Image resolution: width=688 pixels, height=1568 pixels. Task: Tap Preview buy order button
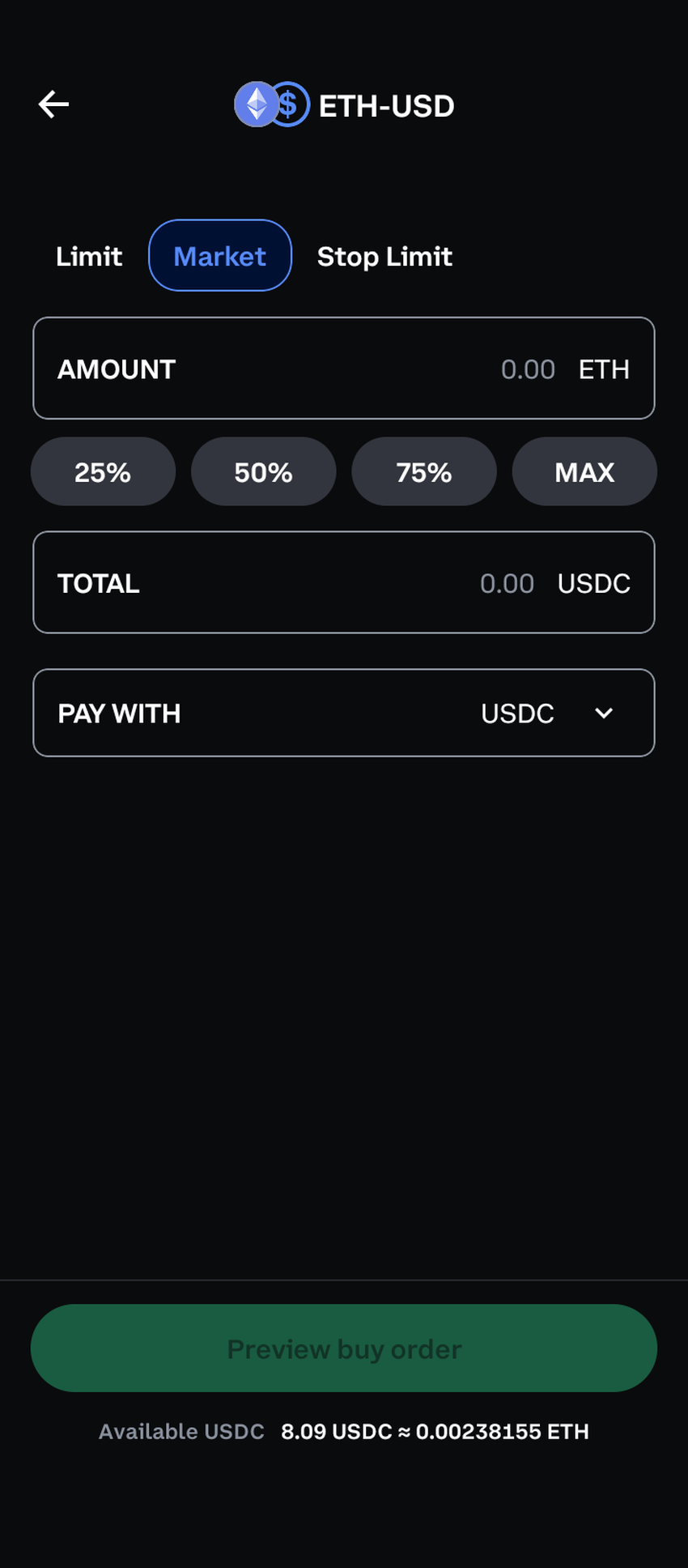coord(343,1349)
